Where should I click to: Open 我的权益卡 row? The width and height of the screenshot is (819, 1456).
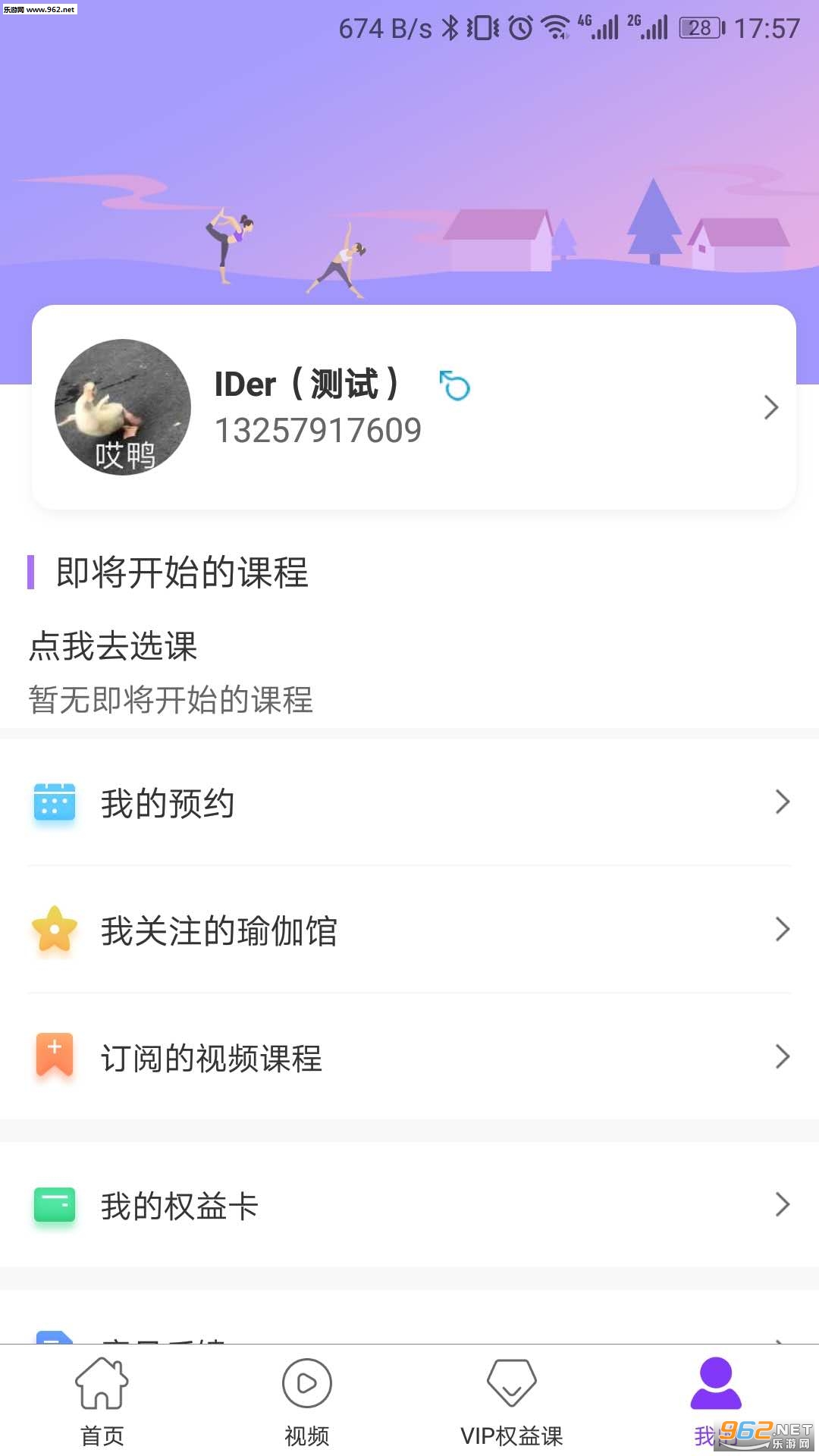409,1205
